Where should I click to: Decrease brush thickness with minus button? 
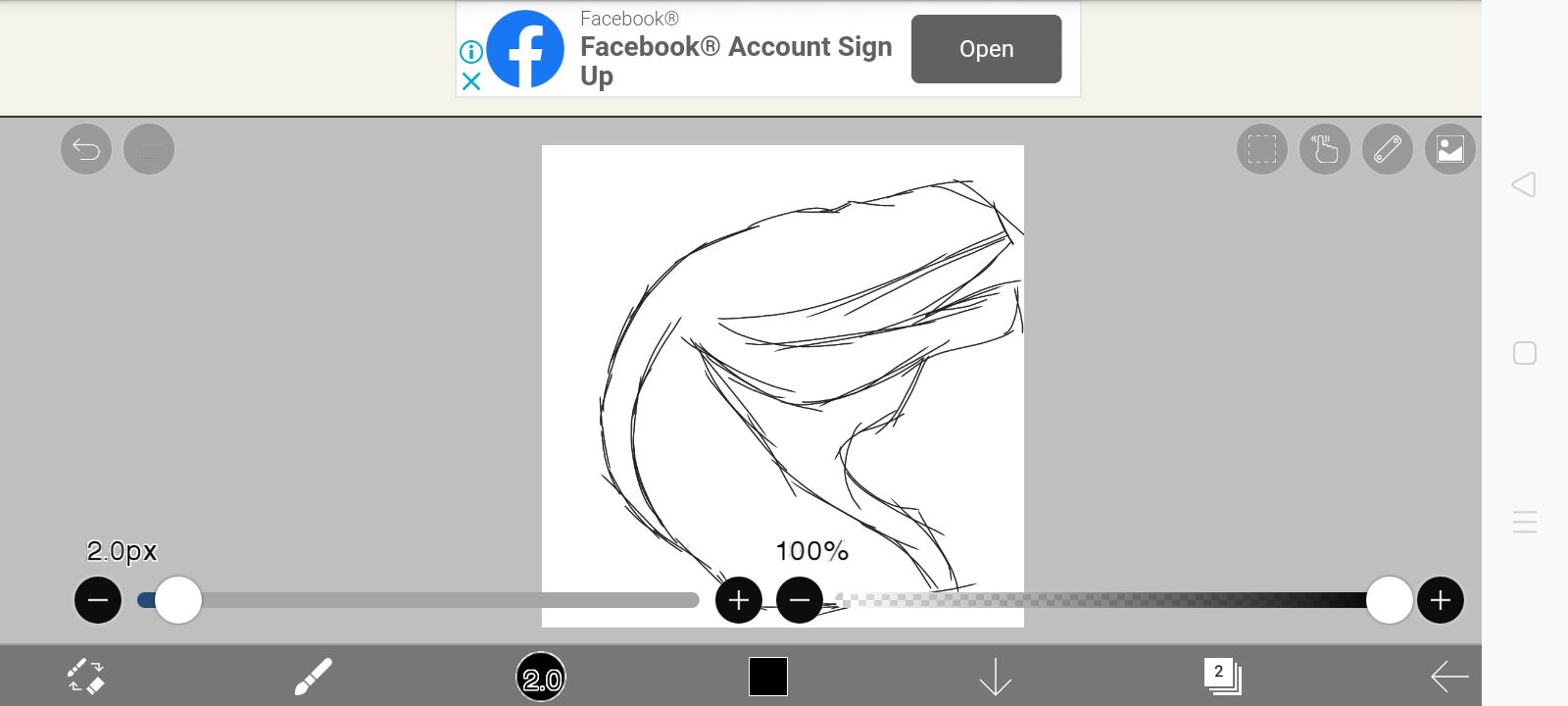tap(98, 600)
